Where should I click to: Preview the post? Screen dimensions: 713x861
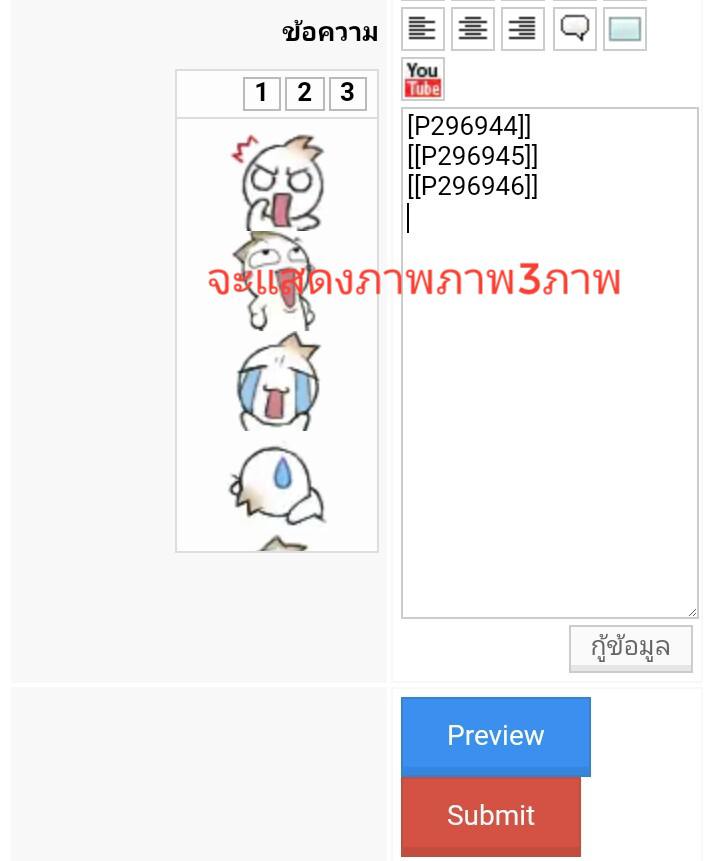[495, 736]
